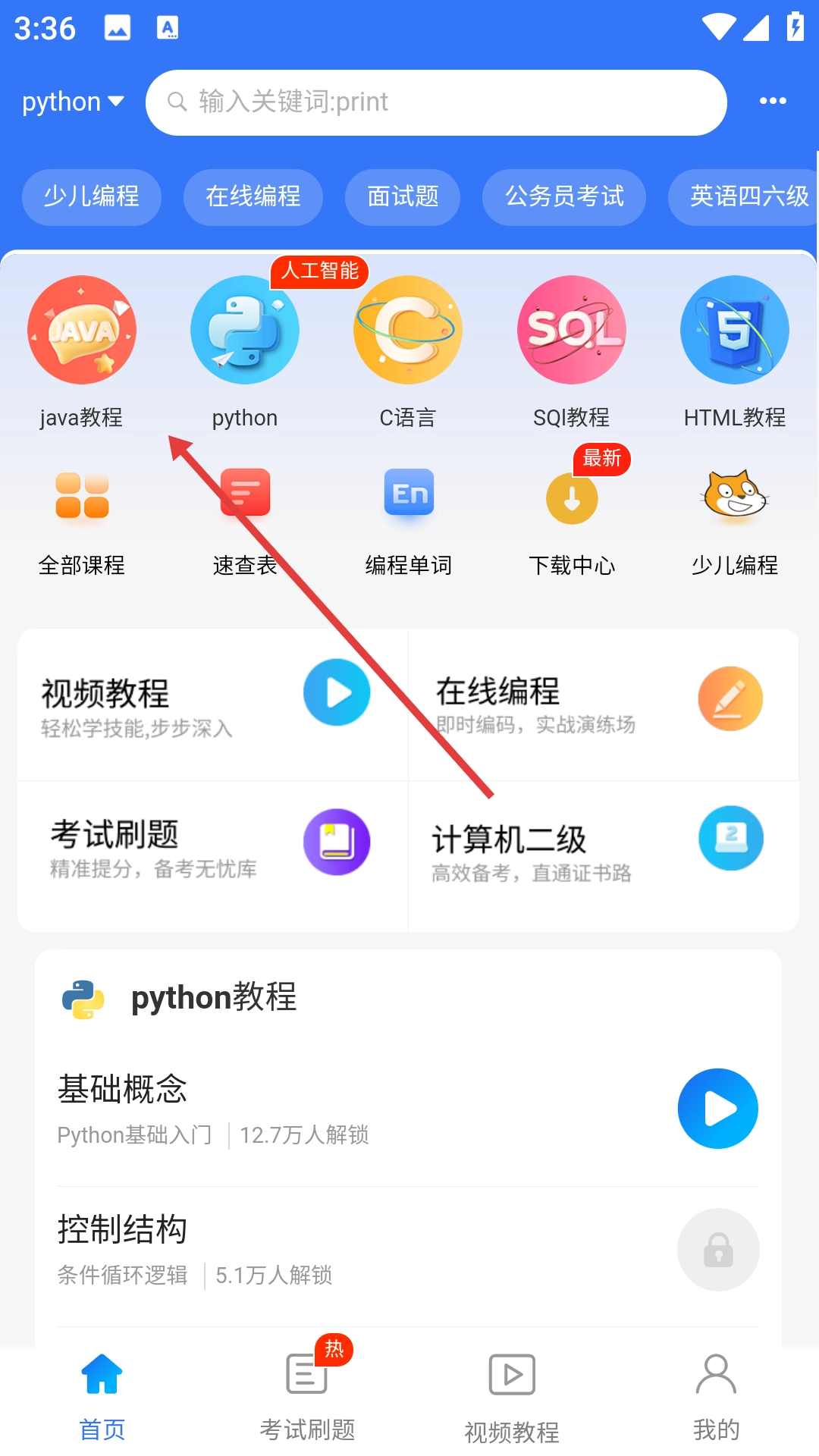Open the locked 控制结构 lesson
The width and height of the screenshot is (819, 1456).
pos(717,1249)
